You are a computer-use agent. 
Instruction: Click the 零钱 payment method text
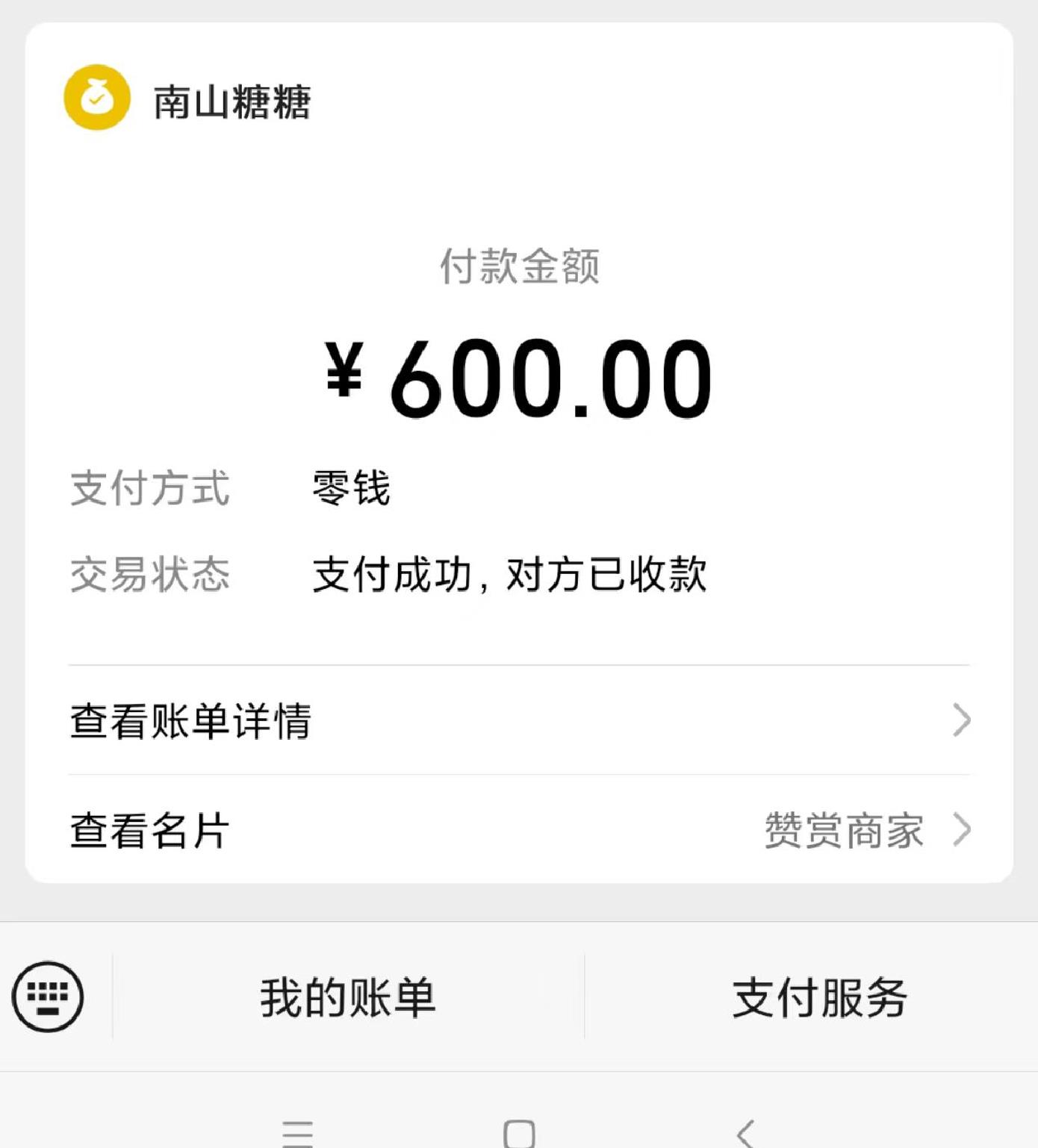(349, 490)
